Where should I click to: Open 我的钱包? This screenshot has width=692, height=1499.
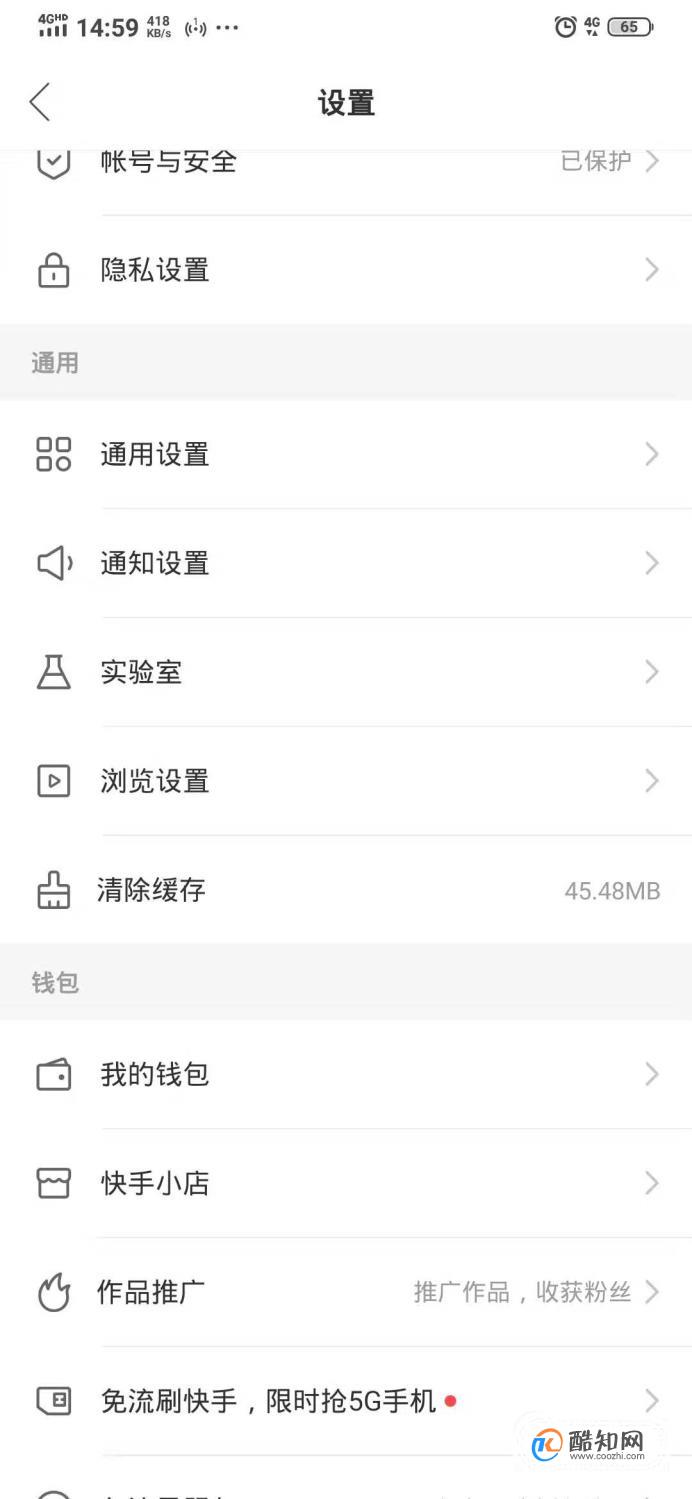coord(346,1074)
